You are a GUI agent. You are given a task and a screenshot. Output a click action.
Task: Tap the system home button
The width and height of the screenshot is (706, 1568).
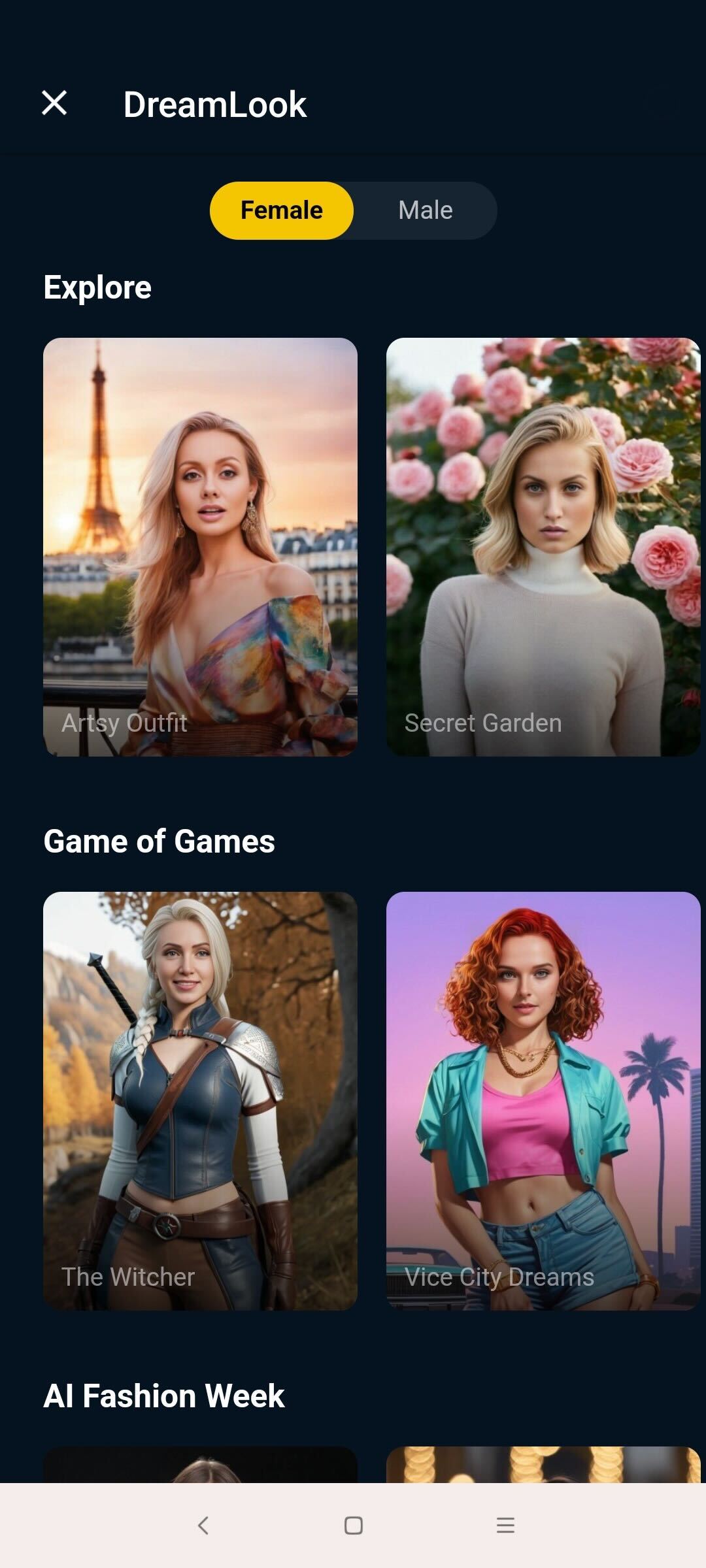353,1526
